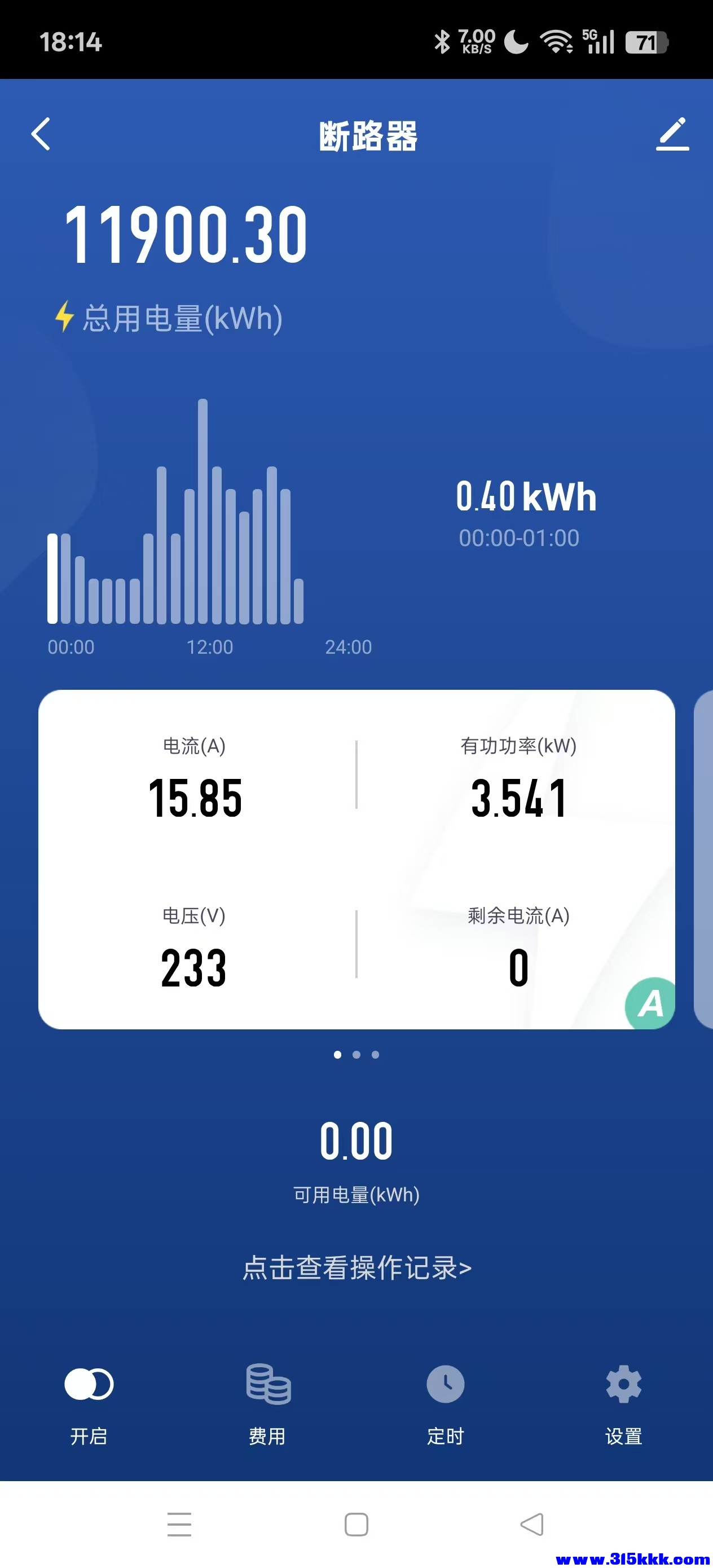The width and height of the screenshot is (713, 1568).
Task: Tap the edit pencil icon
Action: click(672, 135)
